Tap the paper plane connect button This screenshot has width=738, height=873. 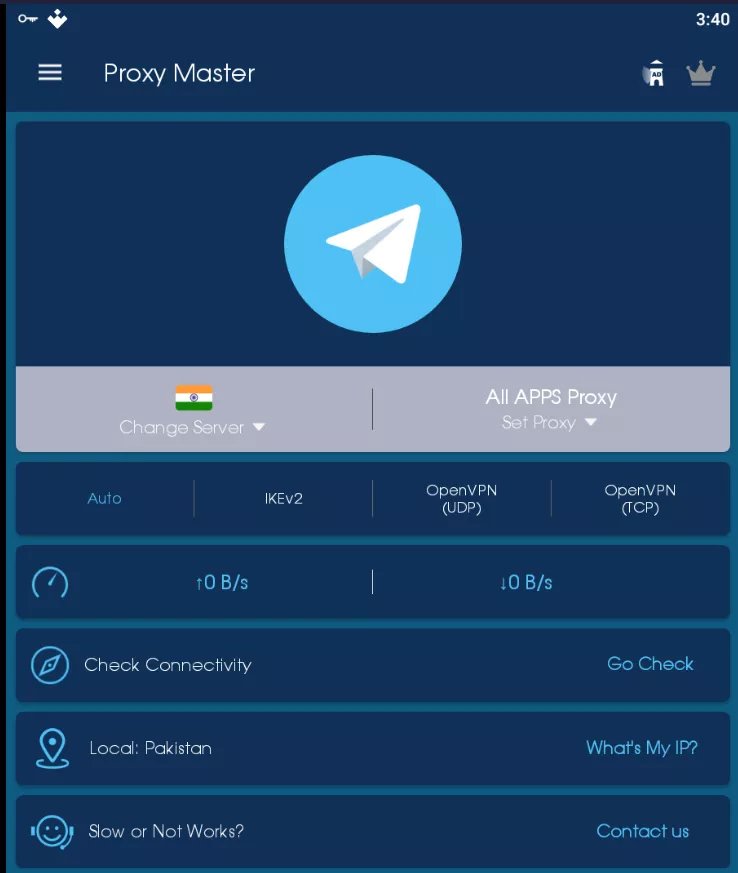(x=372, y=243)
